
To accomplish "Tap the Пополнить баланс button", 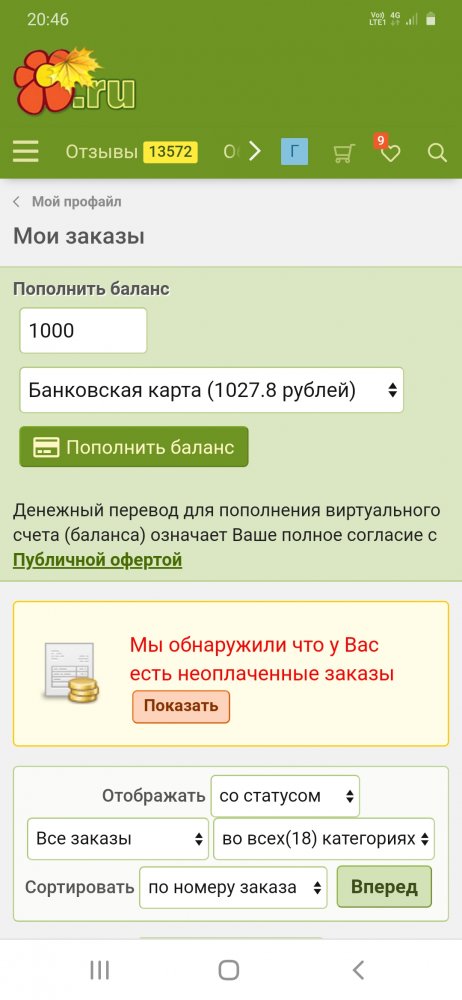I will (134, 447).
